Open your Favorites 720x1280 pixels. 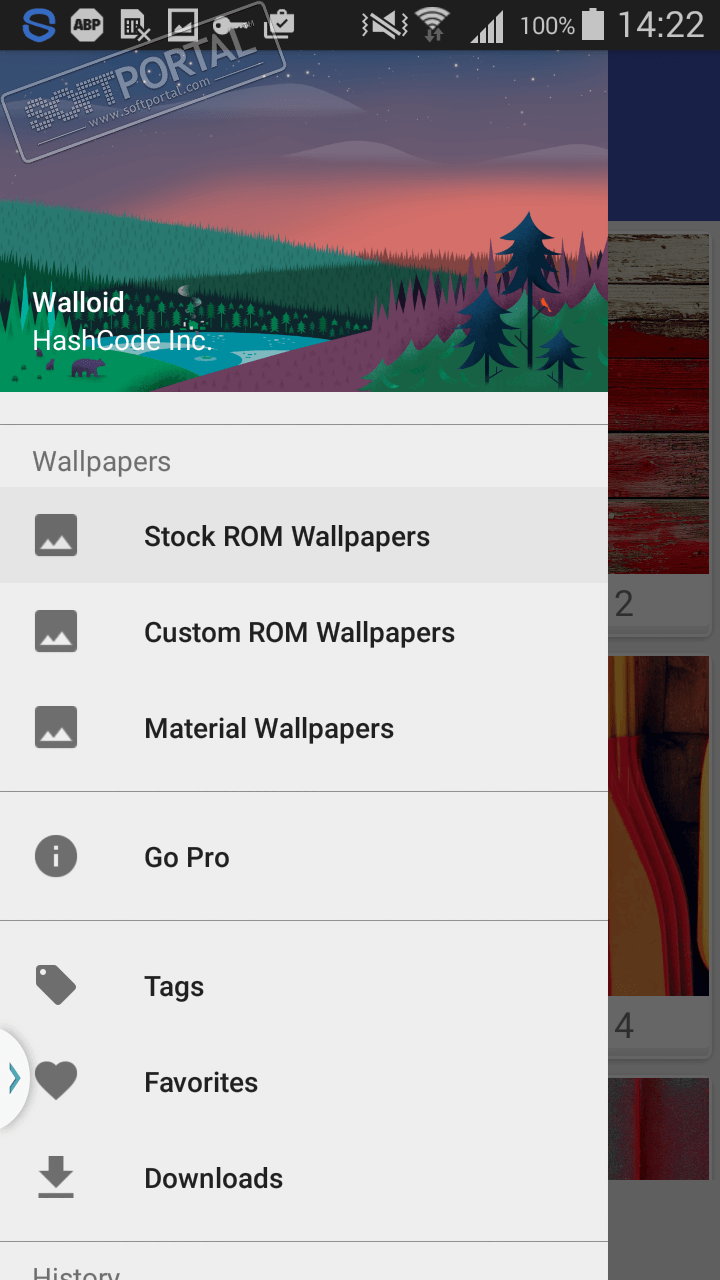click(200, 1082)
